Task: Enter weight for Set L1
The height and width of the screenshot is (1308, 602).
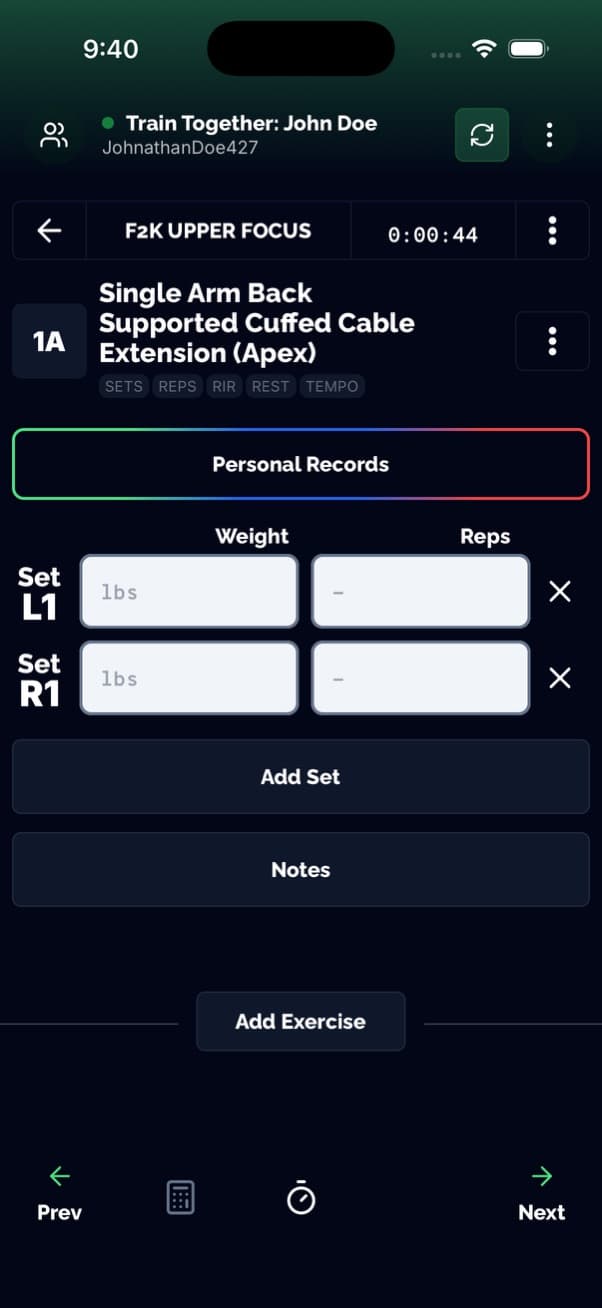Action: click(x=189, y=592)
